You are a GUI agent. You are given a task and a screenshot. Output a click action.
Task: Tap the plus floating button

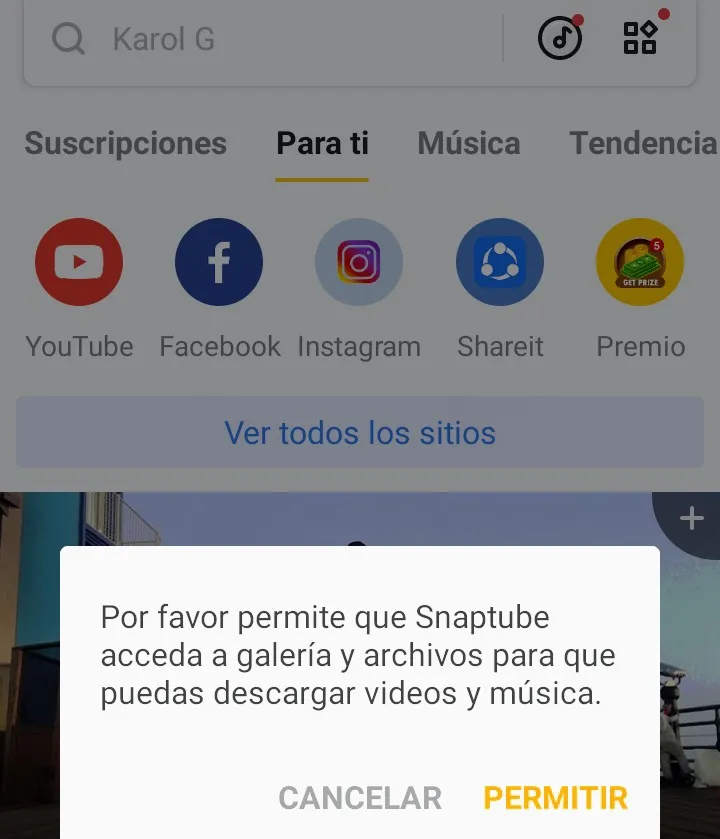[691, 519]
